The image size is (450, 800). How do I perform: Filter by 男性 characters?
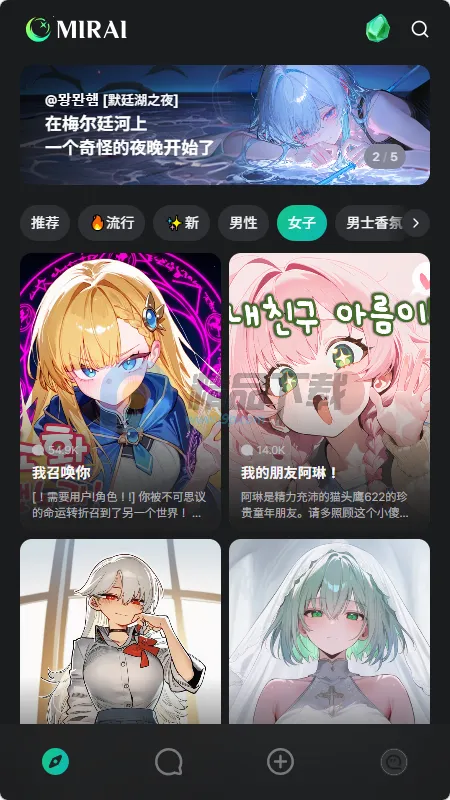[243, 223]
